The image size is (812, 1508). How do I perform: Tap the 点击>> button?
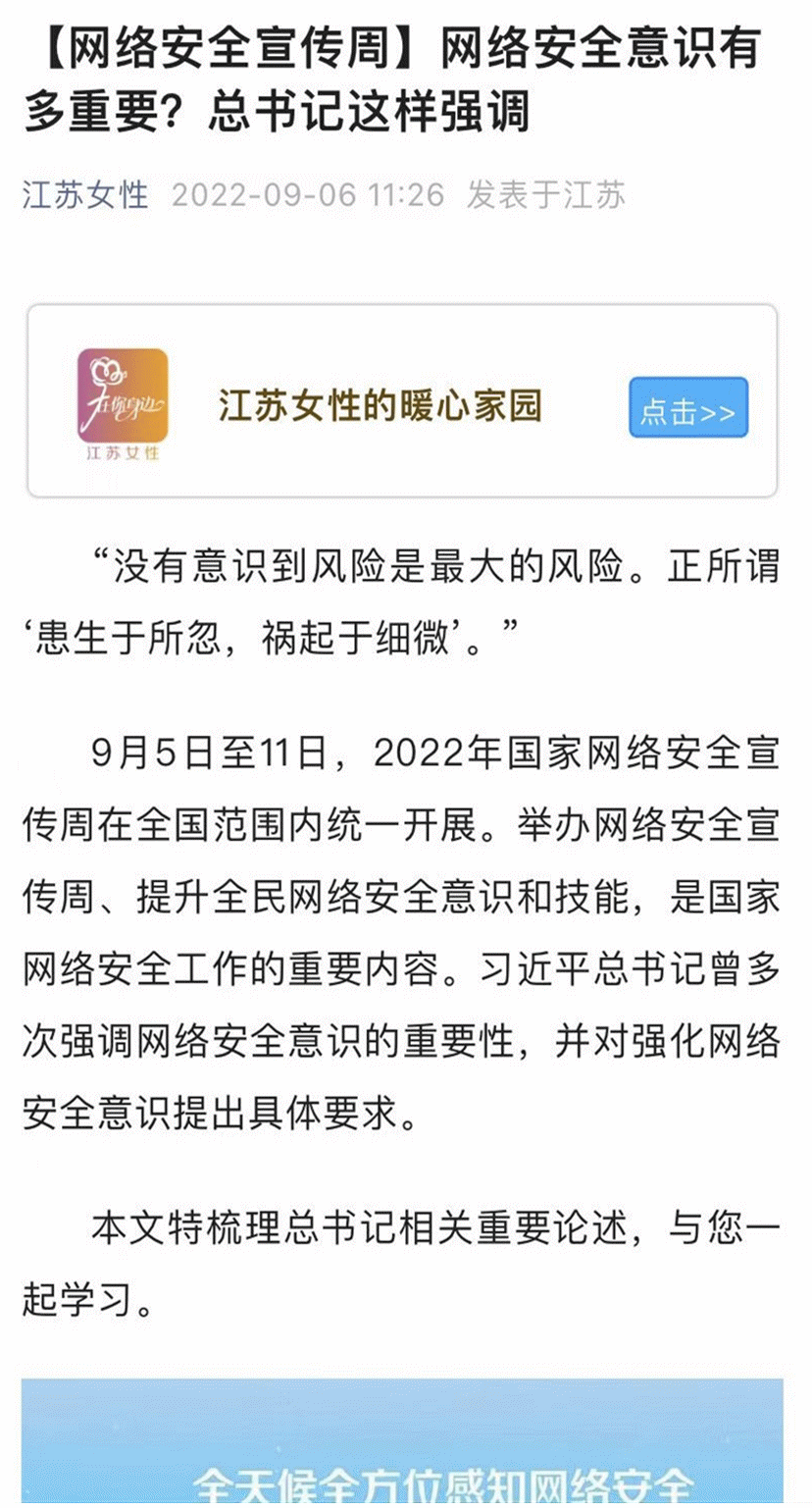(688, 408)
